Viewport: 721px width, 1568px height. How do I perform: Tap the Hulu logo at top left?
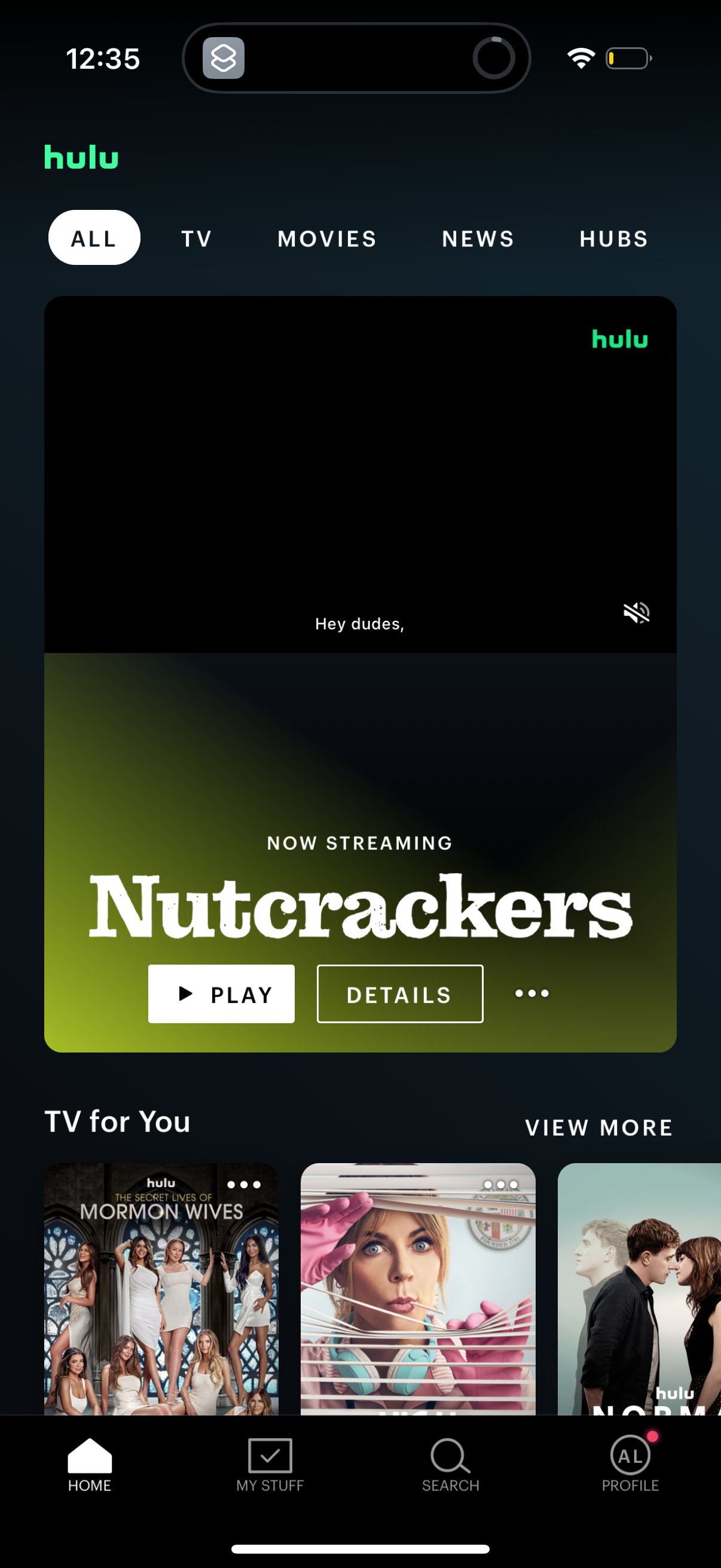pyautogui.click(x=81, y=157)
